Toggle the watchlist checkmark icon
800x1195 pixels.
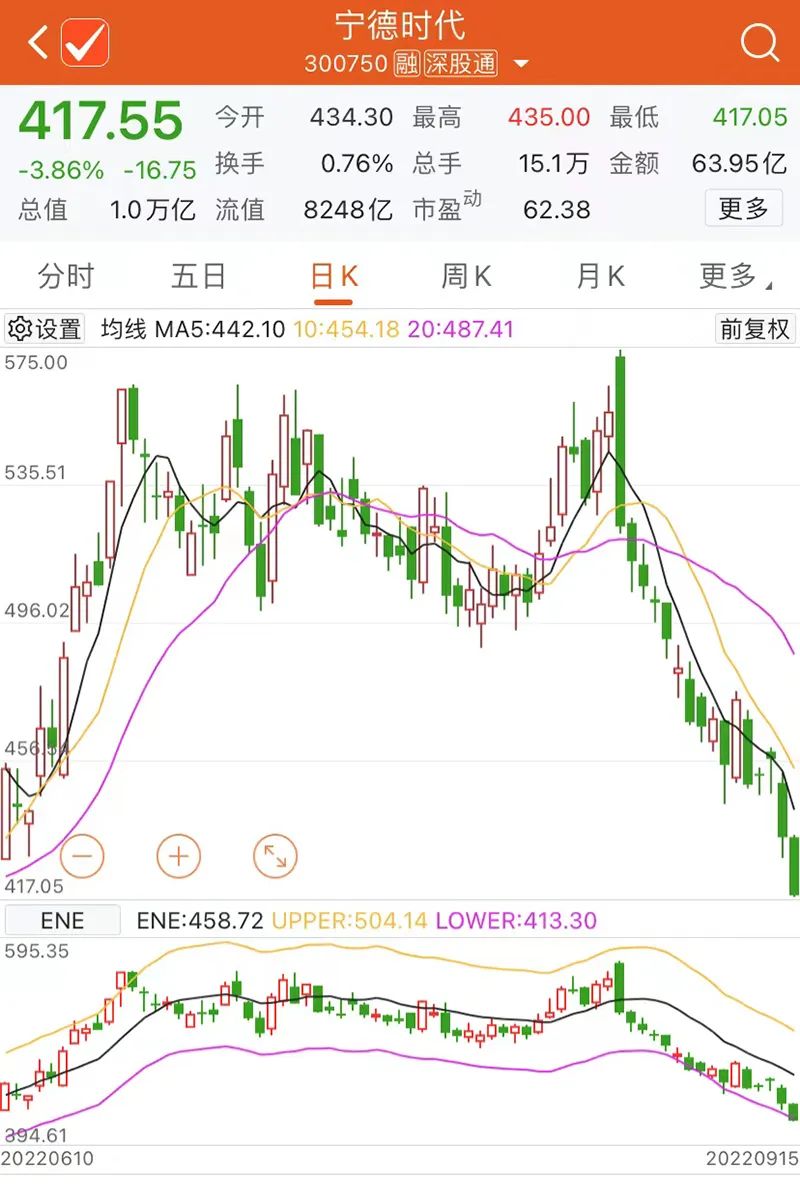click(85, 43)
